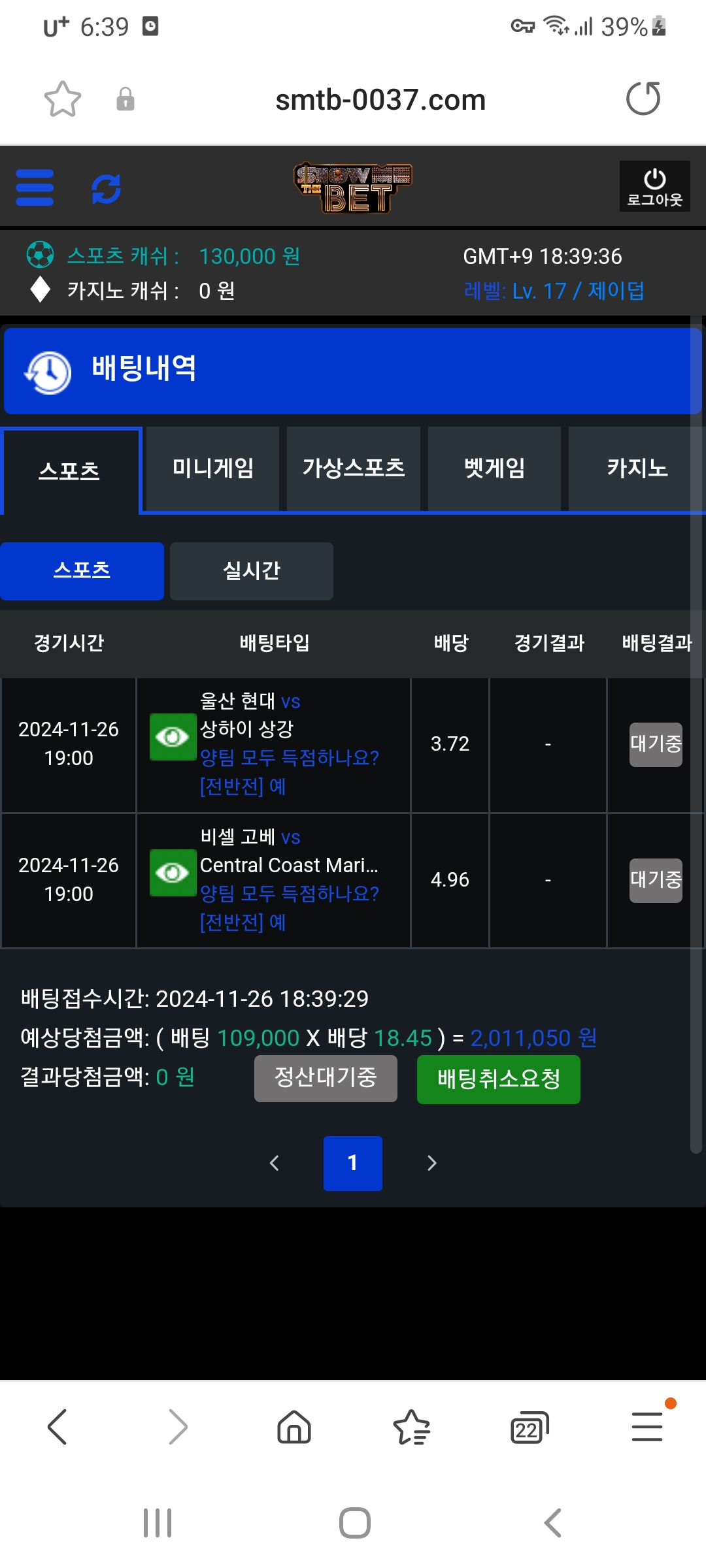Open the browser tabs switcher showing 22
This screenshot has width=706, height=1568.
pos(529,1428)
